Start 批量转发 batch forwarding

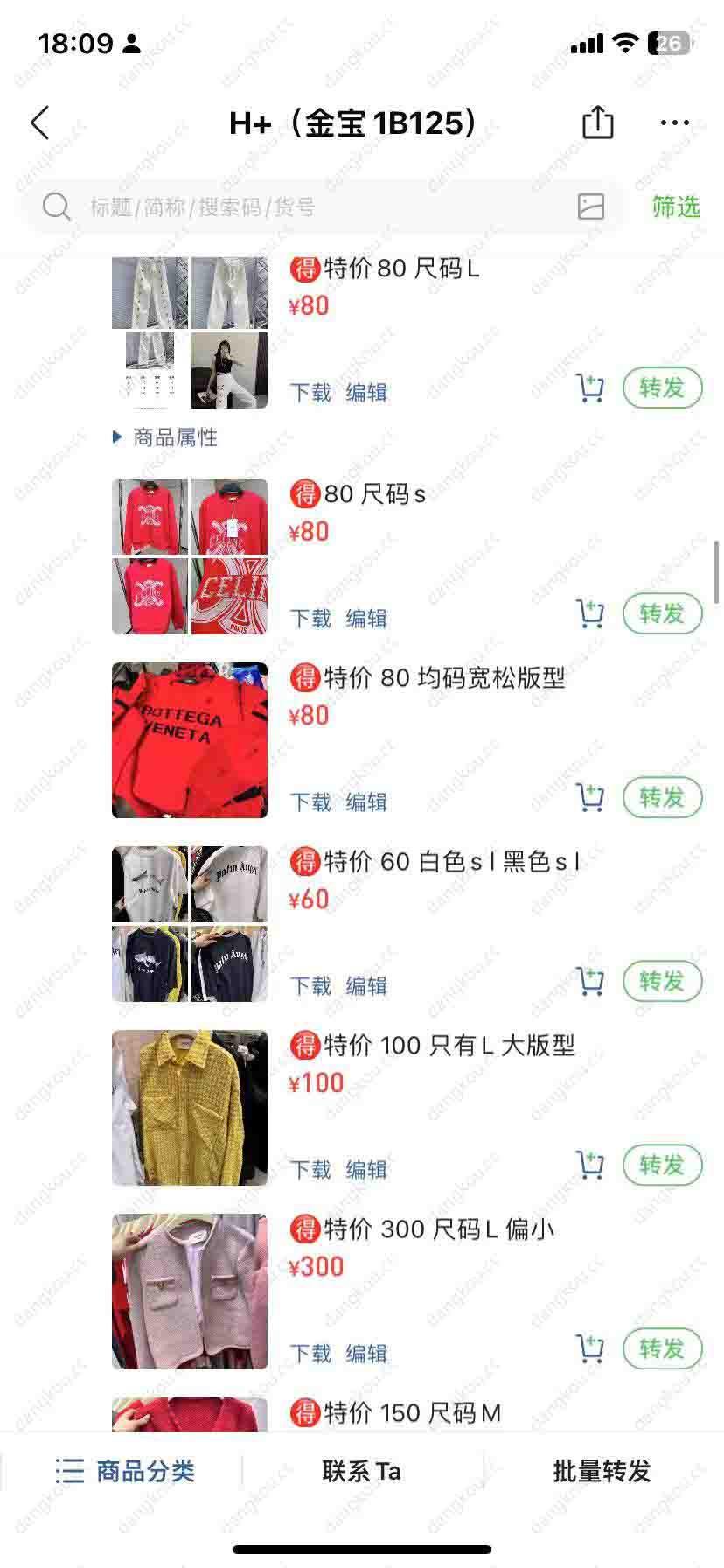click(x=602, y=1471)
